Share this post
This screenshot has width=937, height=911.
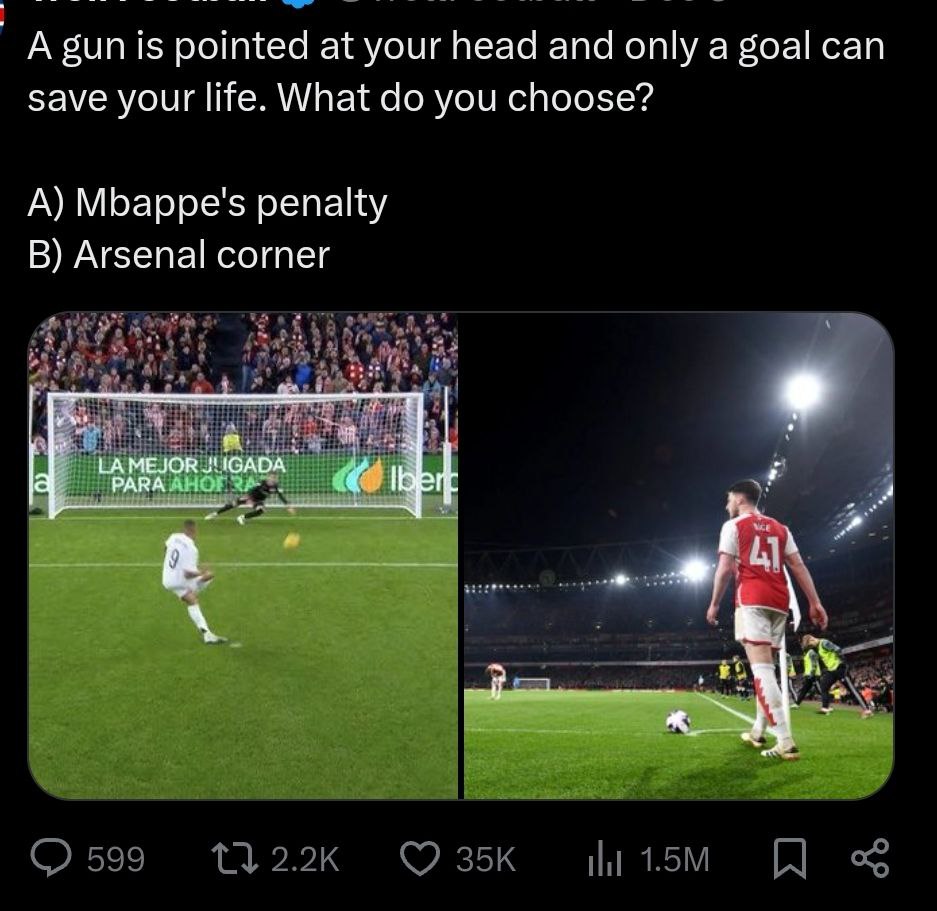[x=868, y=859]
